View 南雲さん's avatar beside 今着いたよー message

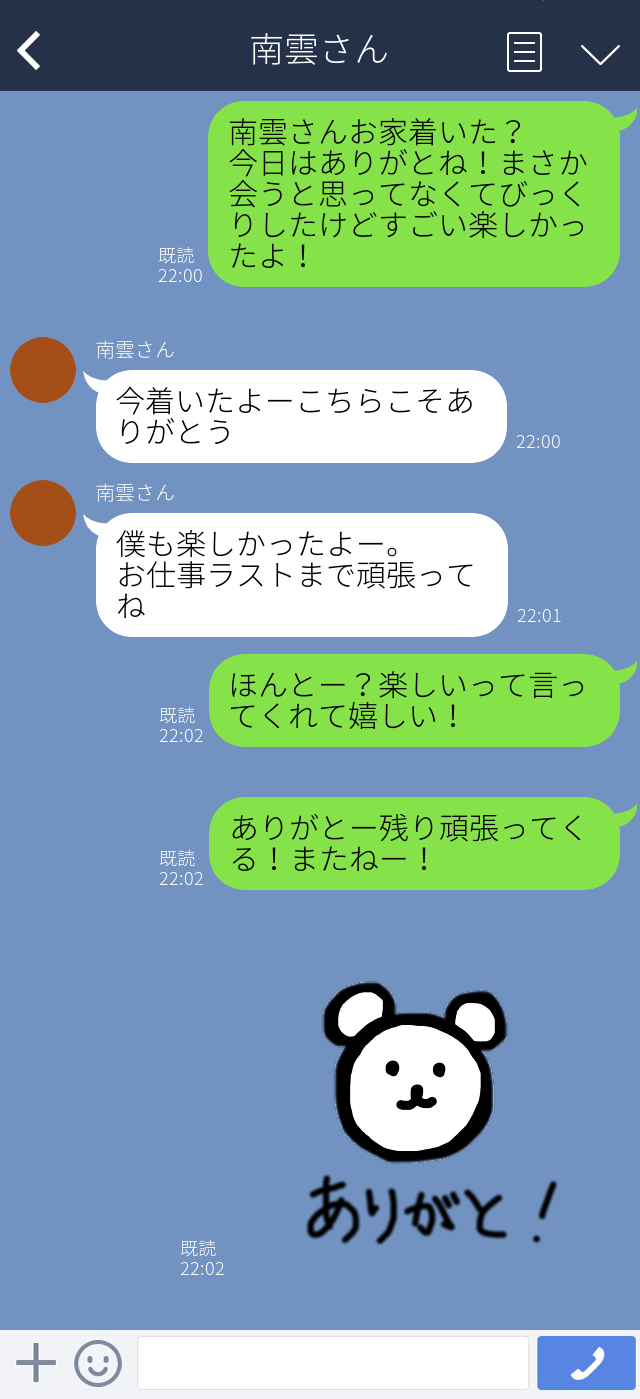coord(43,370)
